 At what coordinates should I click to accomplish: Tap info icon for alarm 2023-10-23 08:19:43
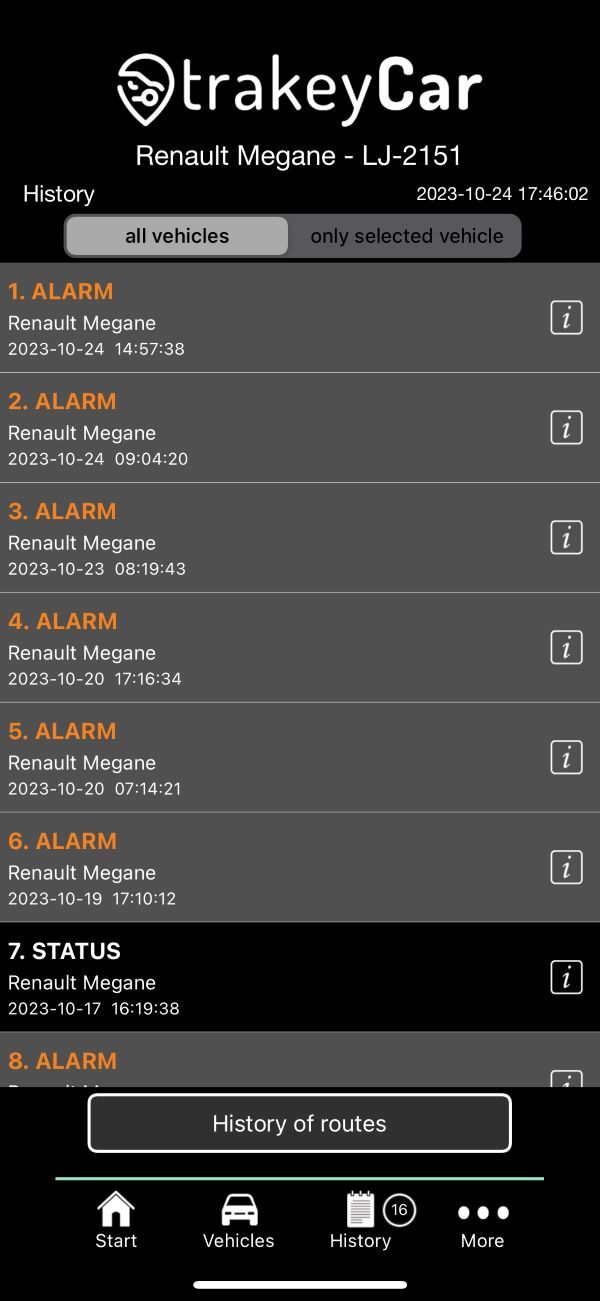[x=566, y=538]
